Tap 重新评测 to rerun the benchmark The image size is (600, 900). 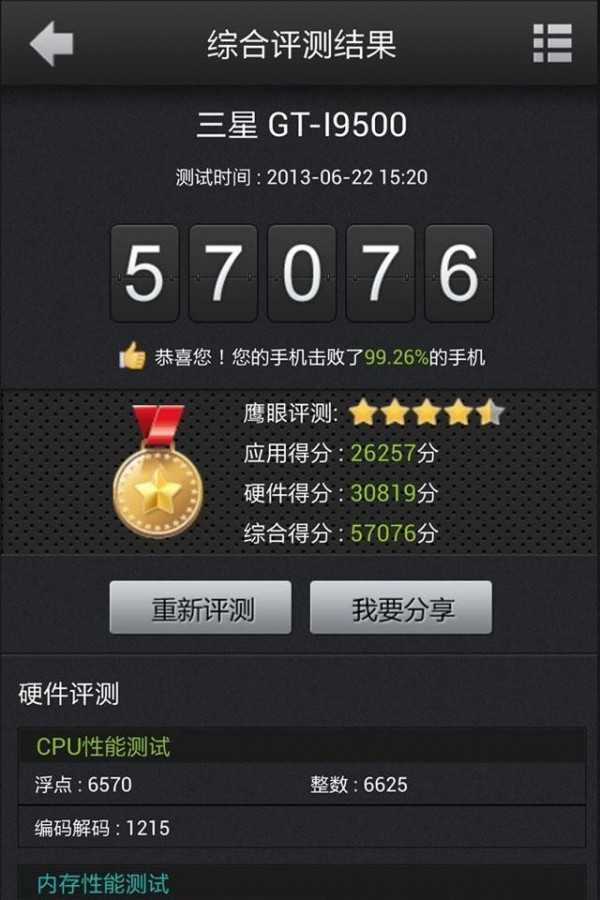pos(200,608)
